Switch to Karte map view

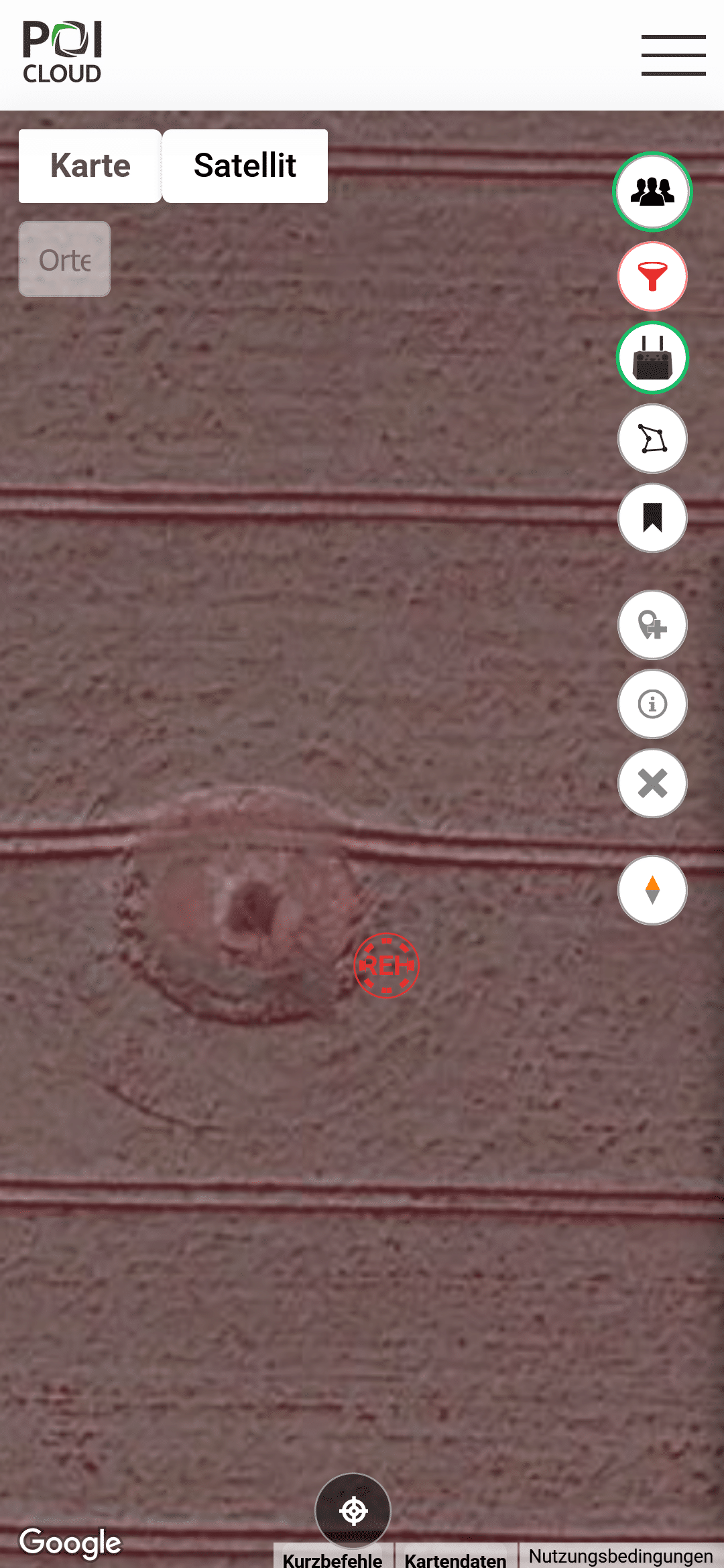90,166
